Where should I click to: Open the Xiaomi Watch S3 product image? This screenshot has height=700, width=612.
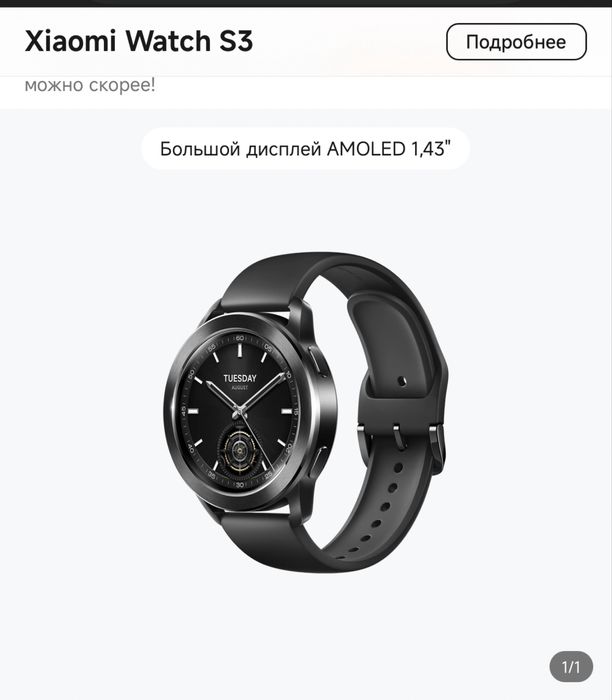[305, 410]
